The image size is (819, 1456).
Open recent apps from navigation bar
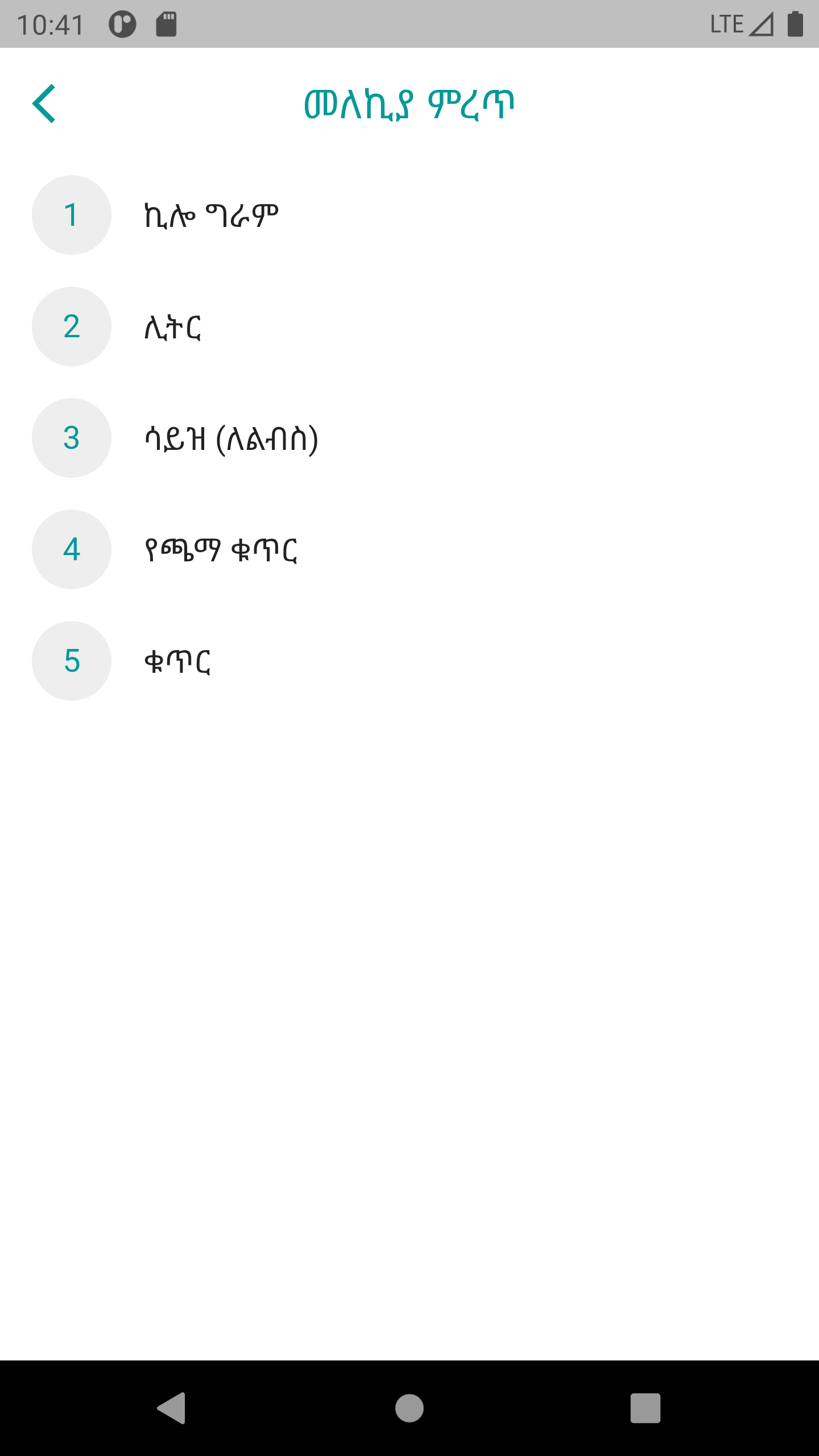(645, 1408)
